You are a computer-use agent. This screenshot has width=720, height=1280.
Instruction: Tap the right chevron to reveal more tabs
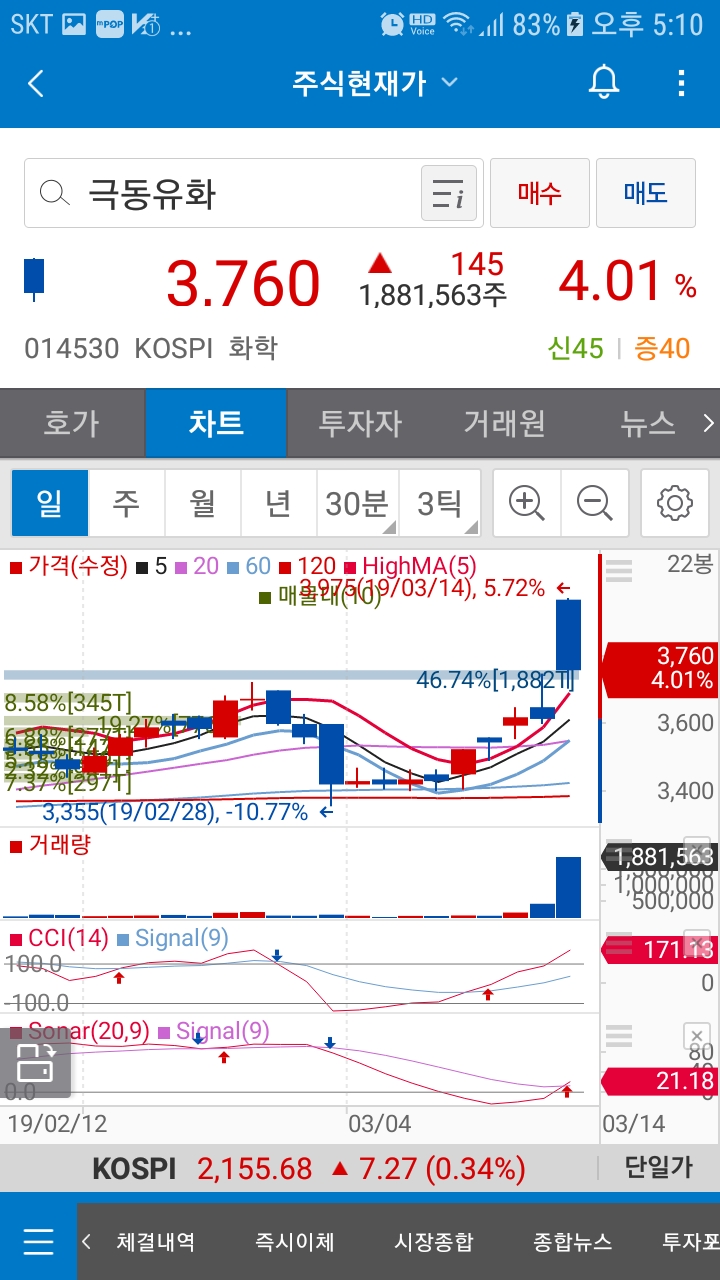tap(707, 422)
